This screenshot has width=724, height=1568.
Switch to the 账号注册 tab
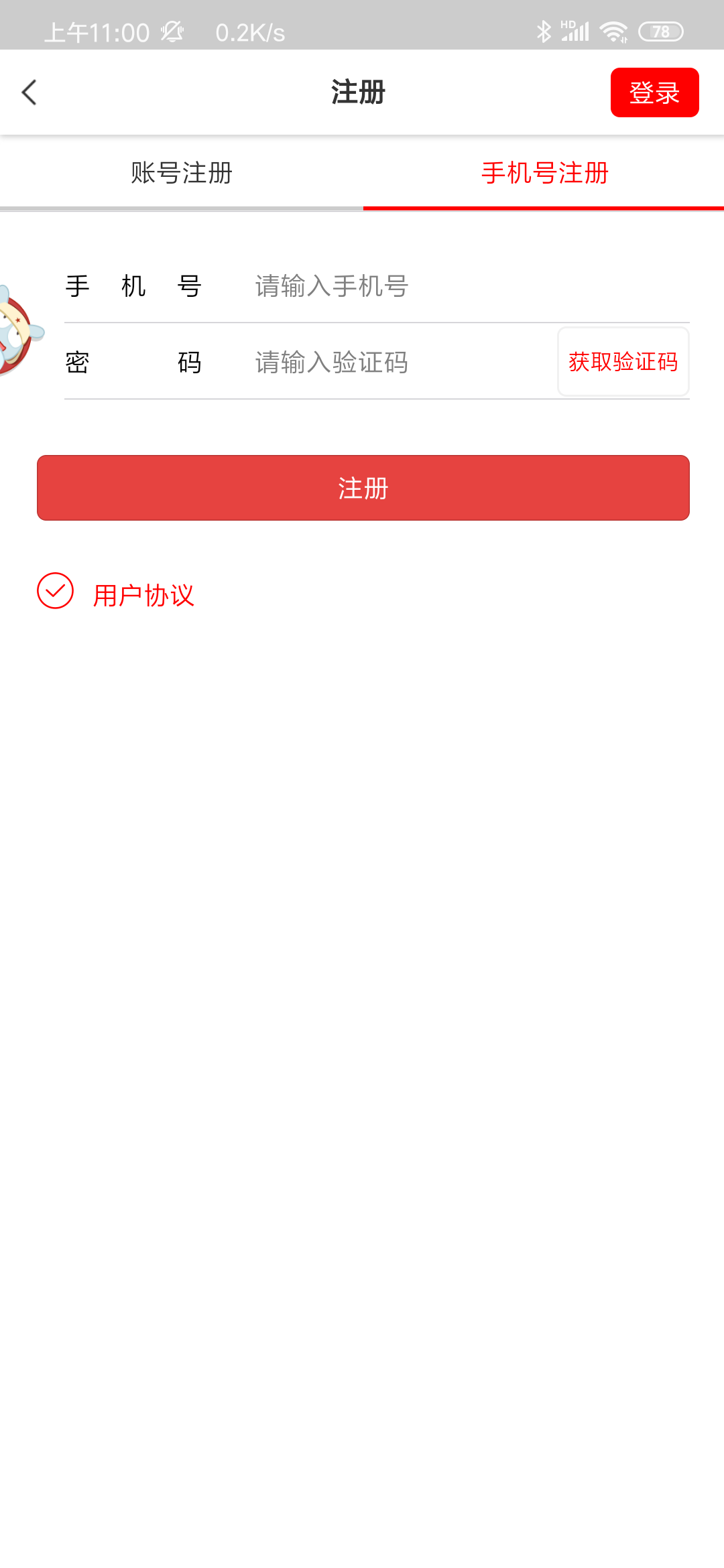(x=181, y=173)
